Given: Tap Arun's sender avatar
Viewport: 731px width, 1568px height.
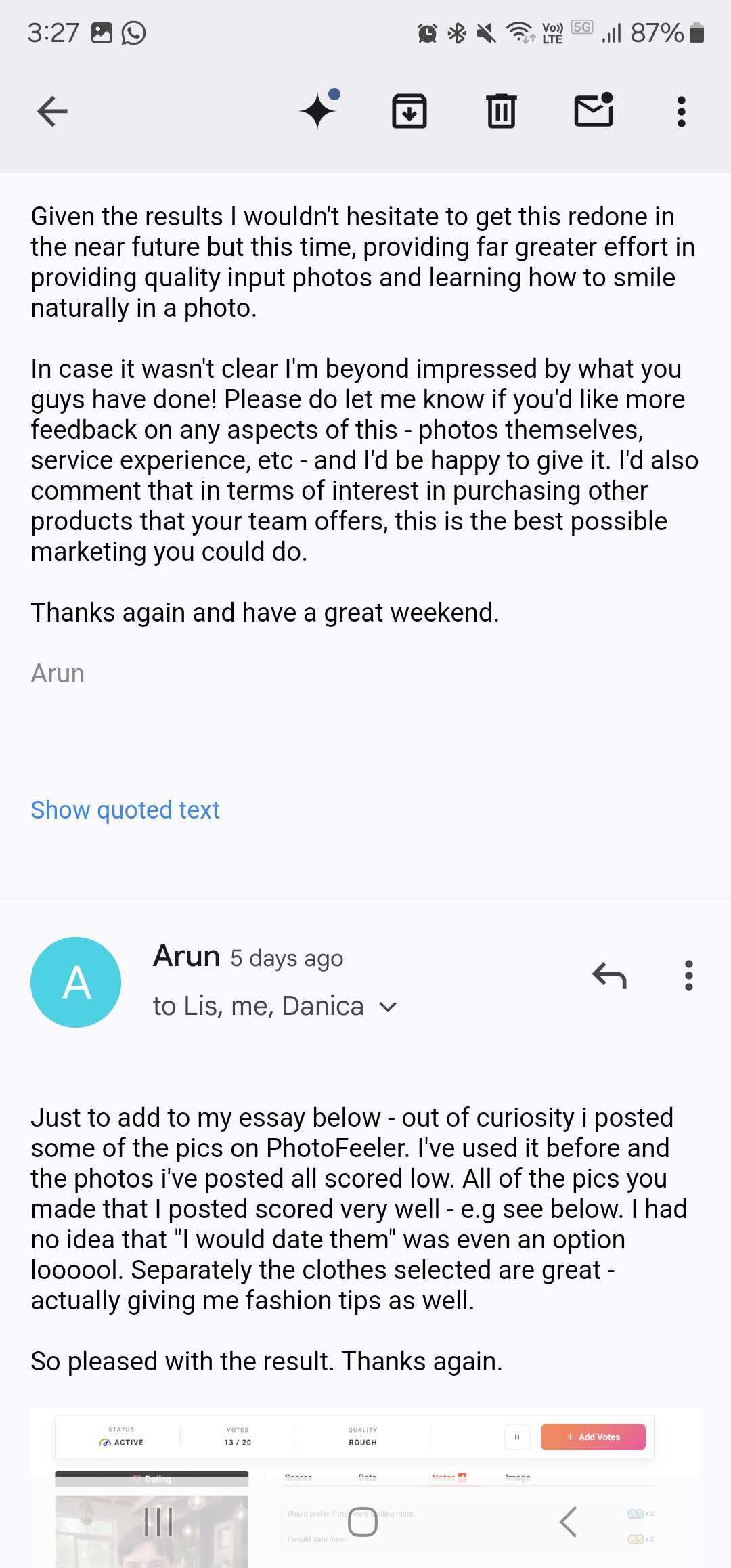Looking at the screenshot, I should coord(76,982).
